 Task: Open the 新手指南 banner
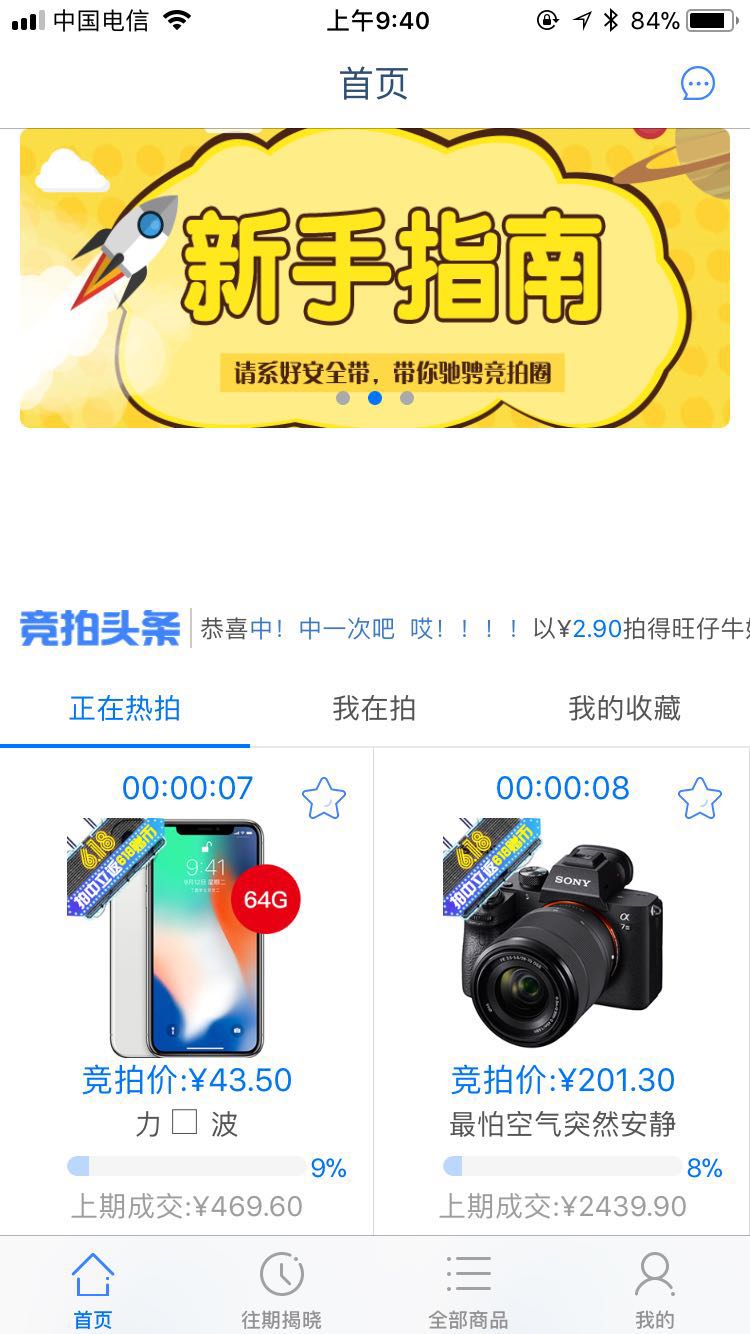pos(375,278)
